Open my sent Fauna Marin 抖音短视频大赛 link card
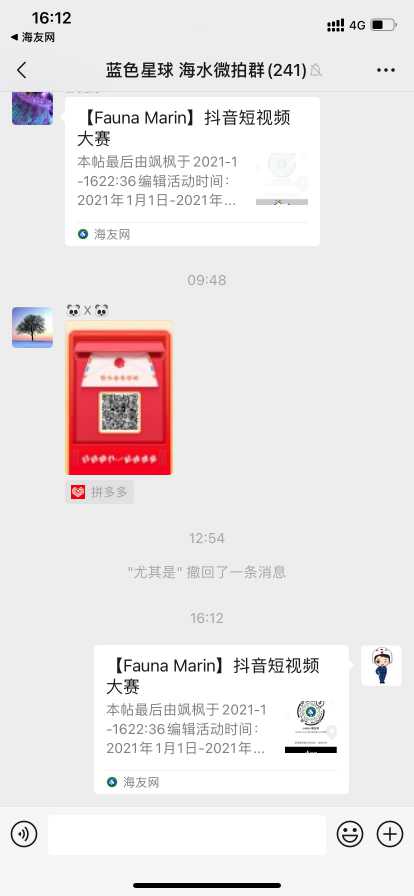 (x=221, y=719)
